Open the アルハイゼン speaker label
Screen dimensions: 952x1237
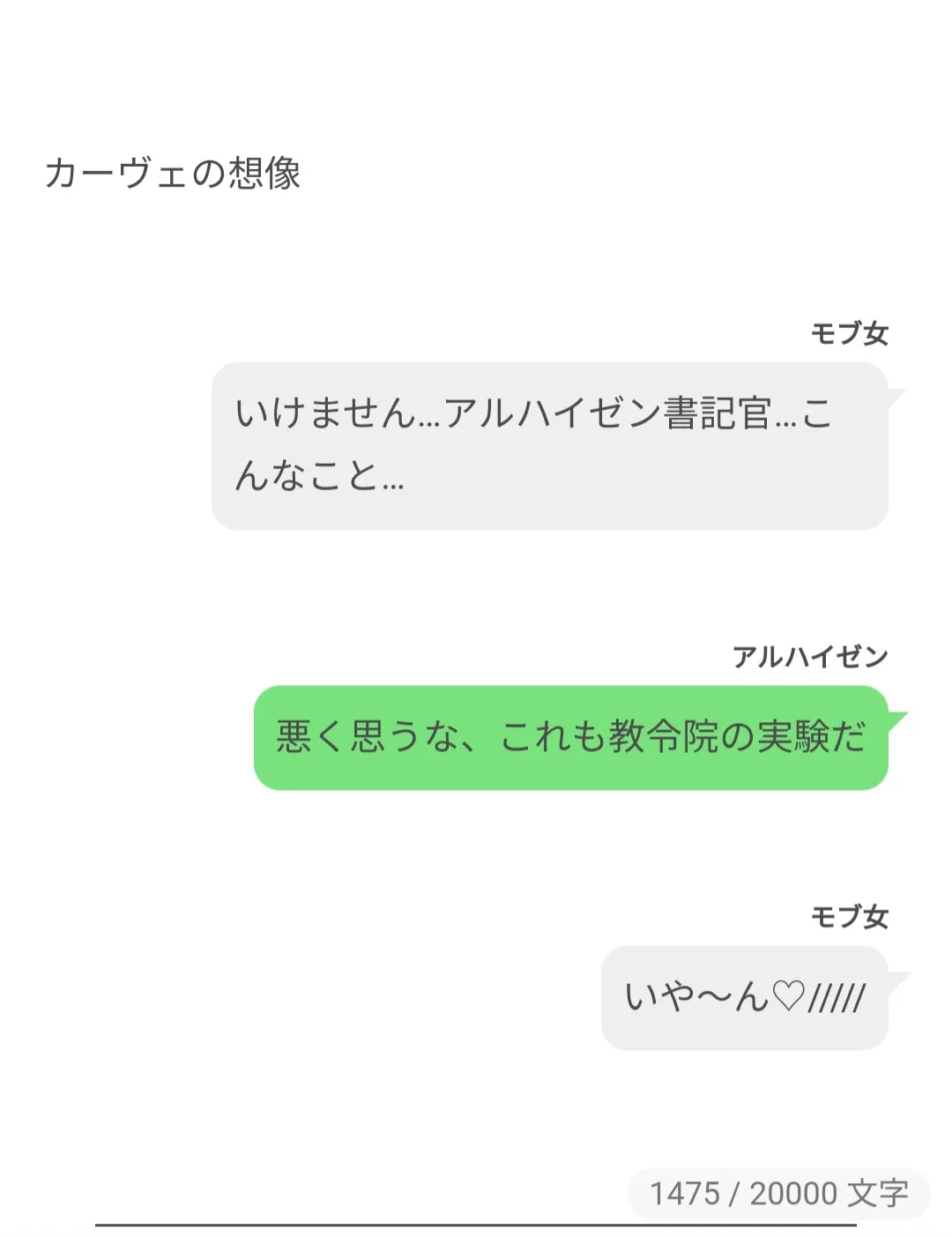point(812,656)
